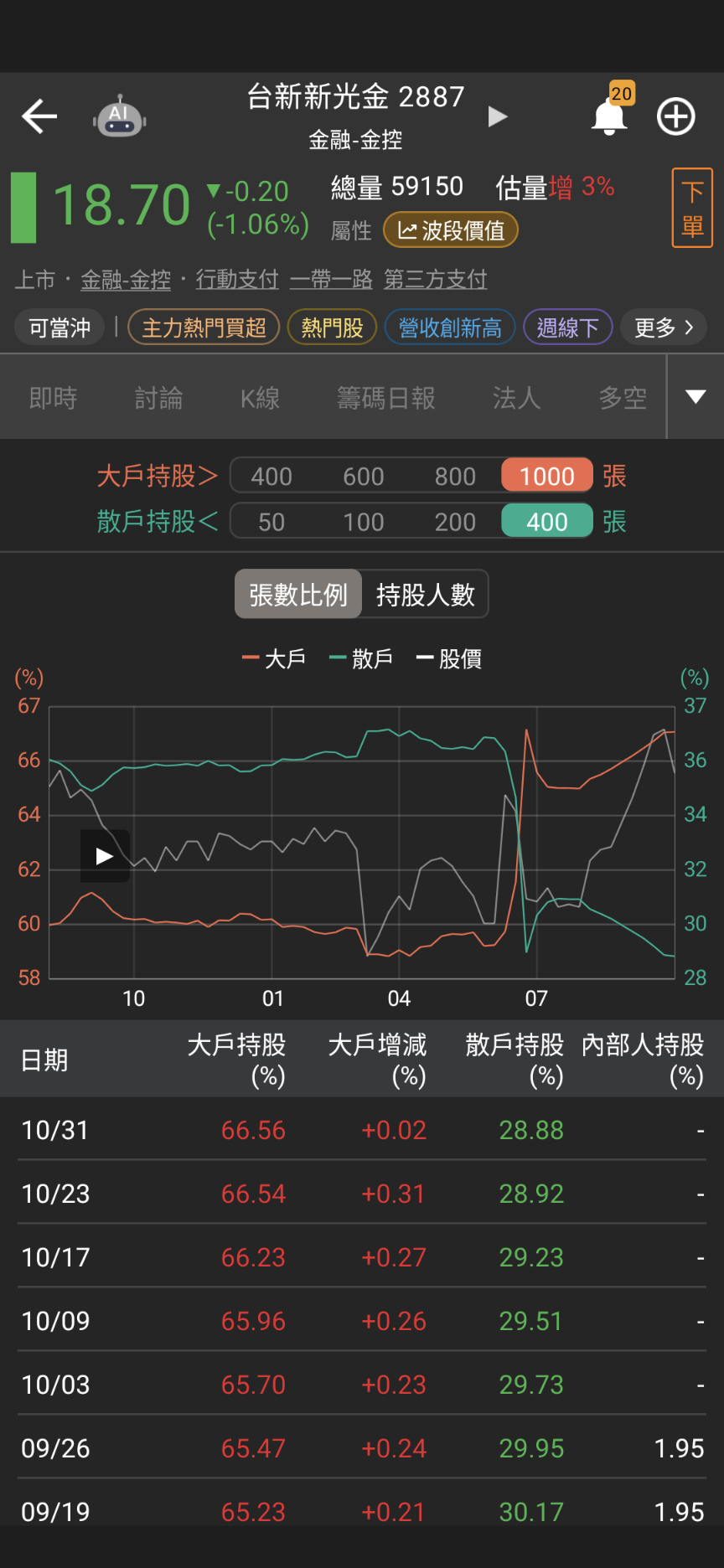
Task: Switch to the 即時 tab
Action: [x=54, y=398]
